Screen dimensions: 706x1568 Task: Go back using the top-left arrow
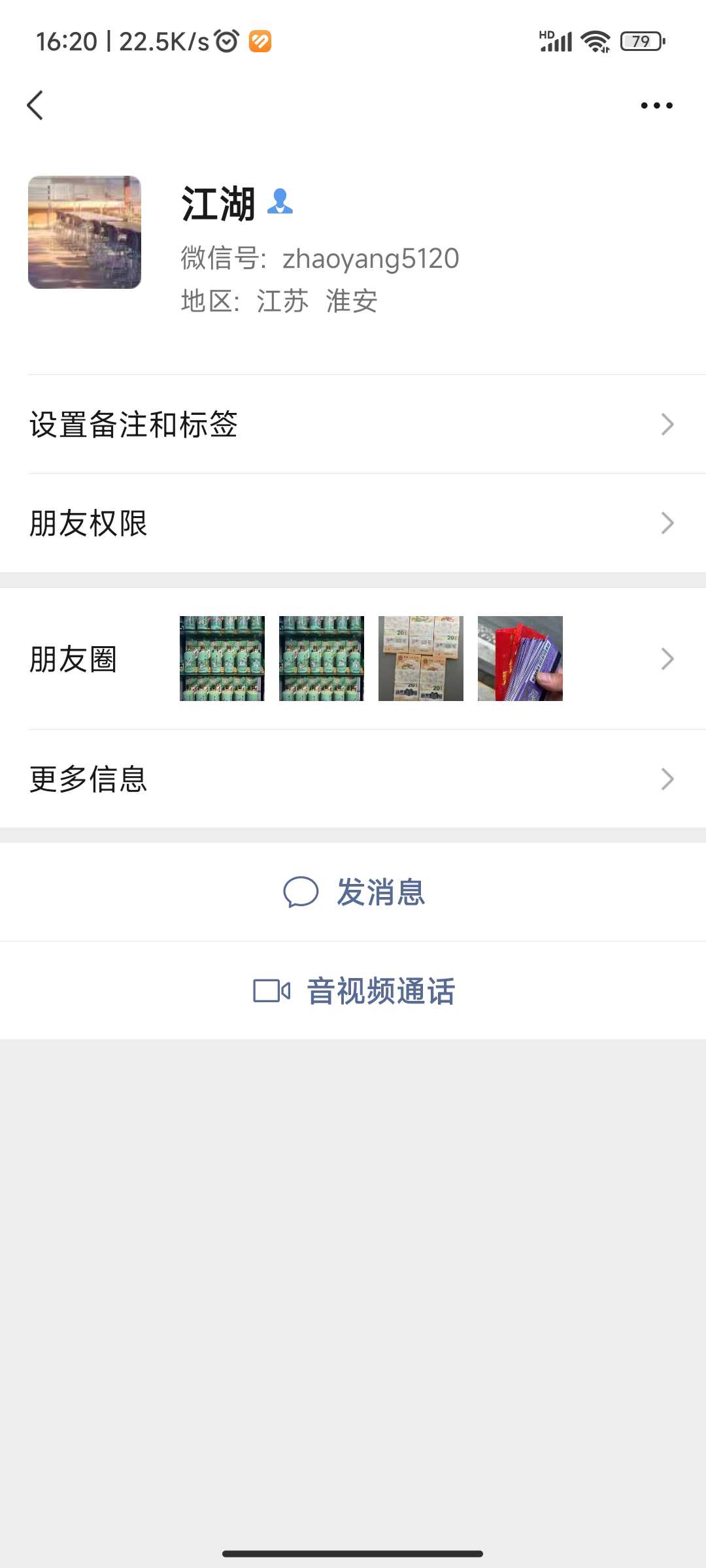[x=35, y=105]
